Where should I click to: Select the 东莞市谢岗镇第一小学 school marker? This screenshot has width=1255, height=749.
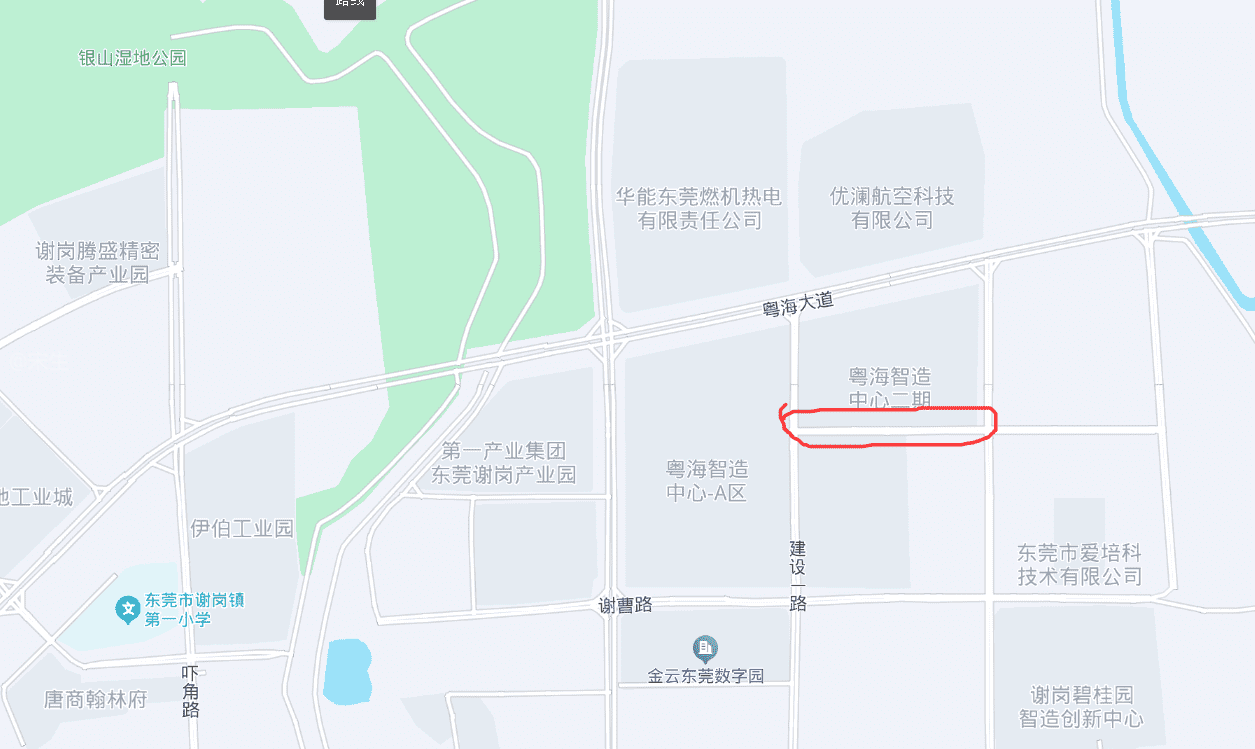tap(127, 608)
